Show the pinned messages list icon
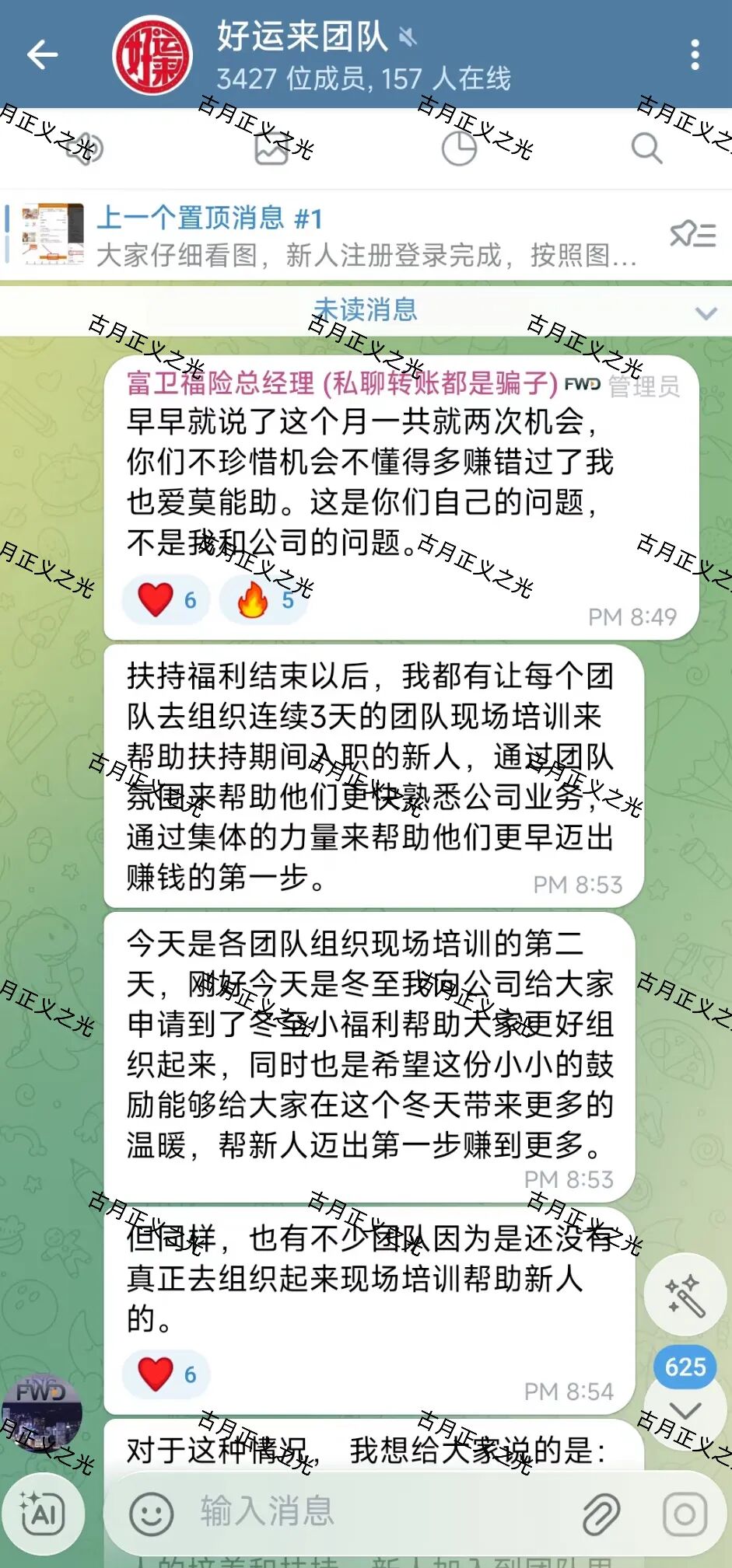The width and height of the screenshot is (732, 1568). coord(692,234)
